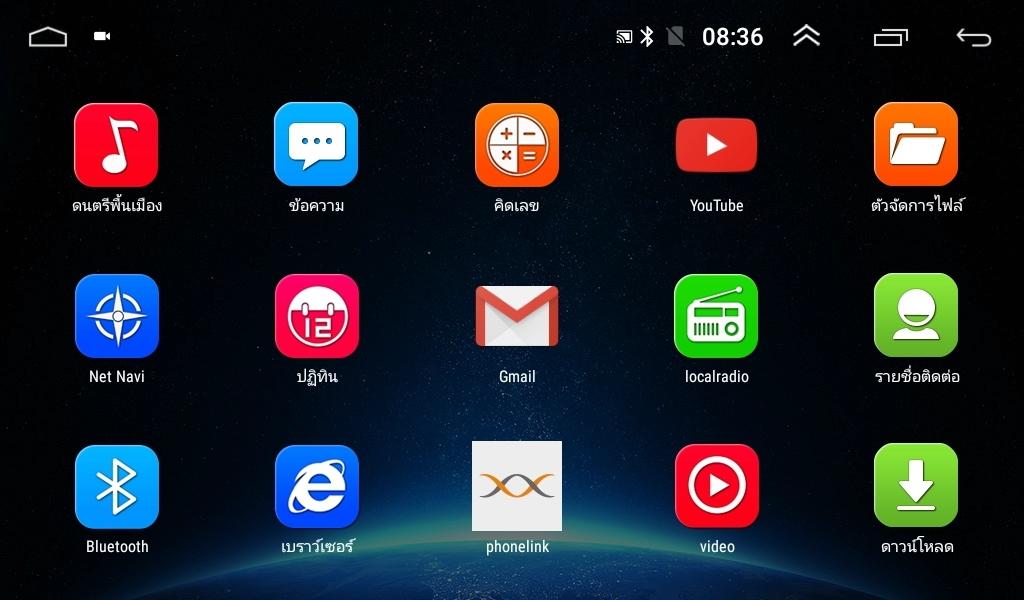Go back using the back arrow
The width and height of the screenshot is (1024, 600).
(x=973, y=37)
